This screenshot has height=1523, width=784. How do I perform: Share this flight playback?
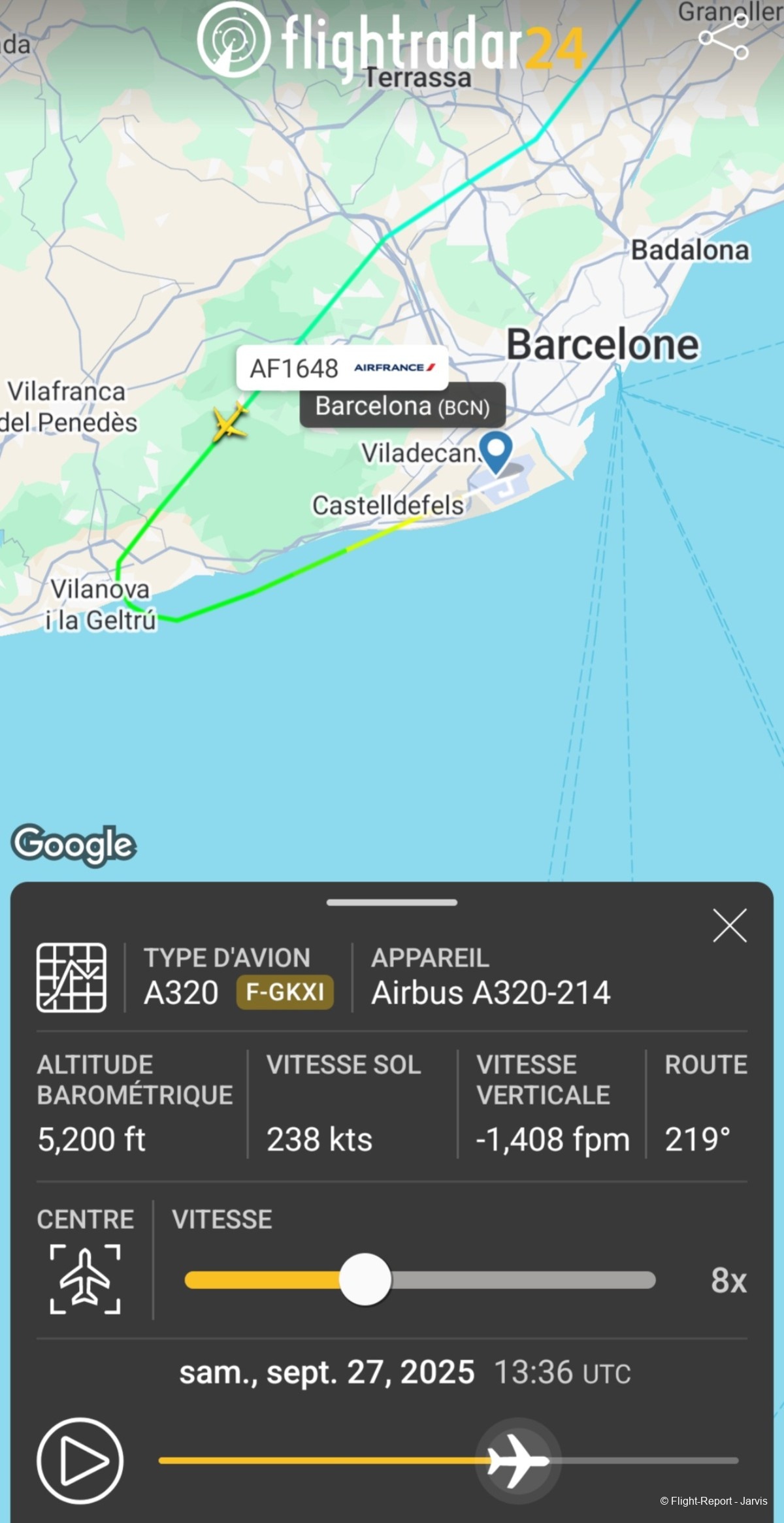723,37
